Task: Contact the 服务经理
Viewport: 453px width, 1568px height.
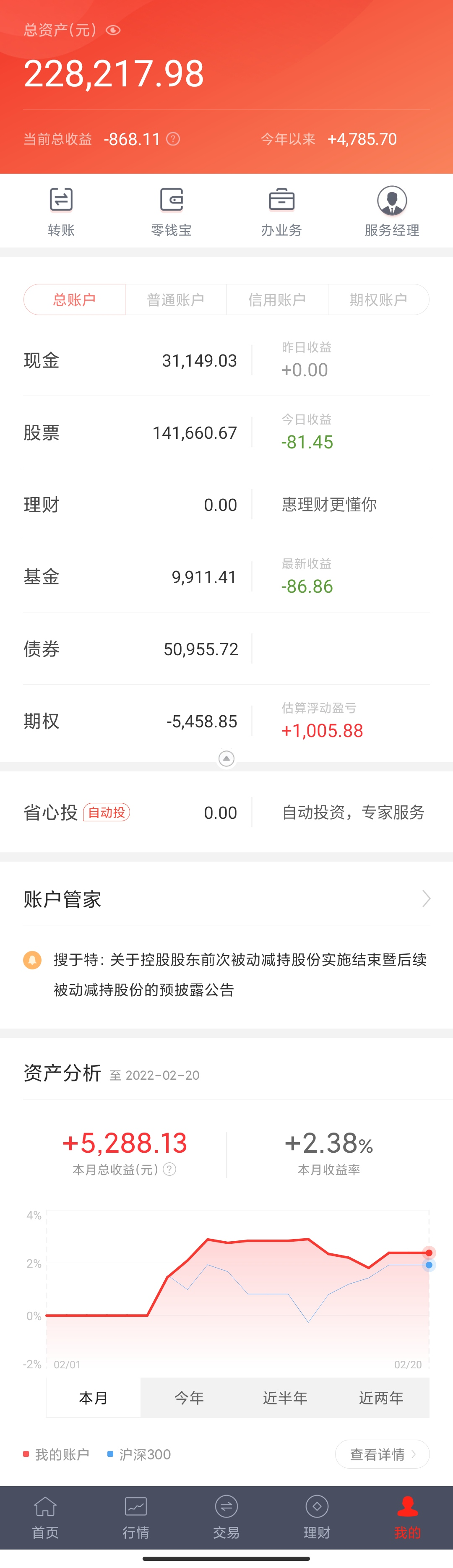Action: click(x=391, y=211)
